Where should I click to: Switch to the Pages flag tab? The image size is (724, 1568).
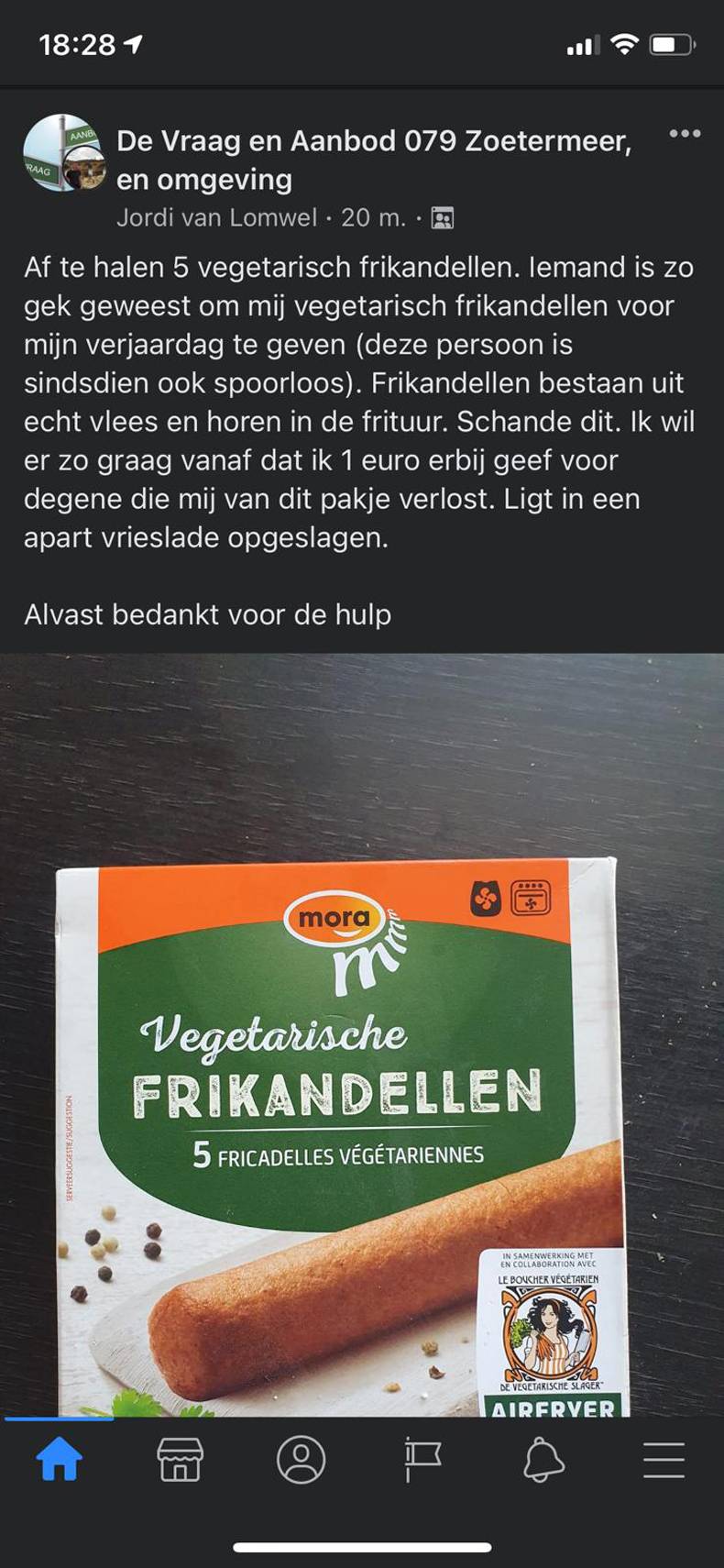click(422, 1459)
